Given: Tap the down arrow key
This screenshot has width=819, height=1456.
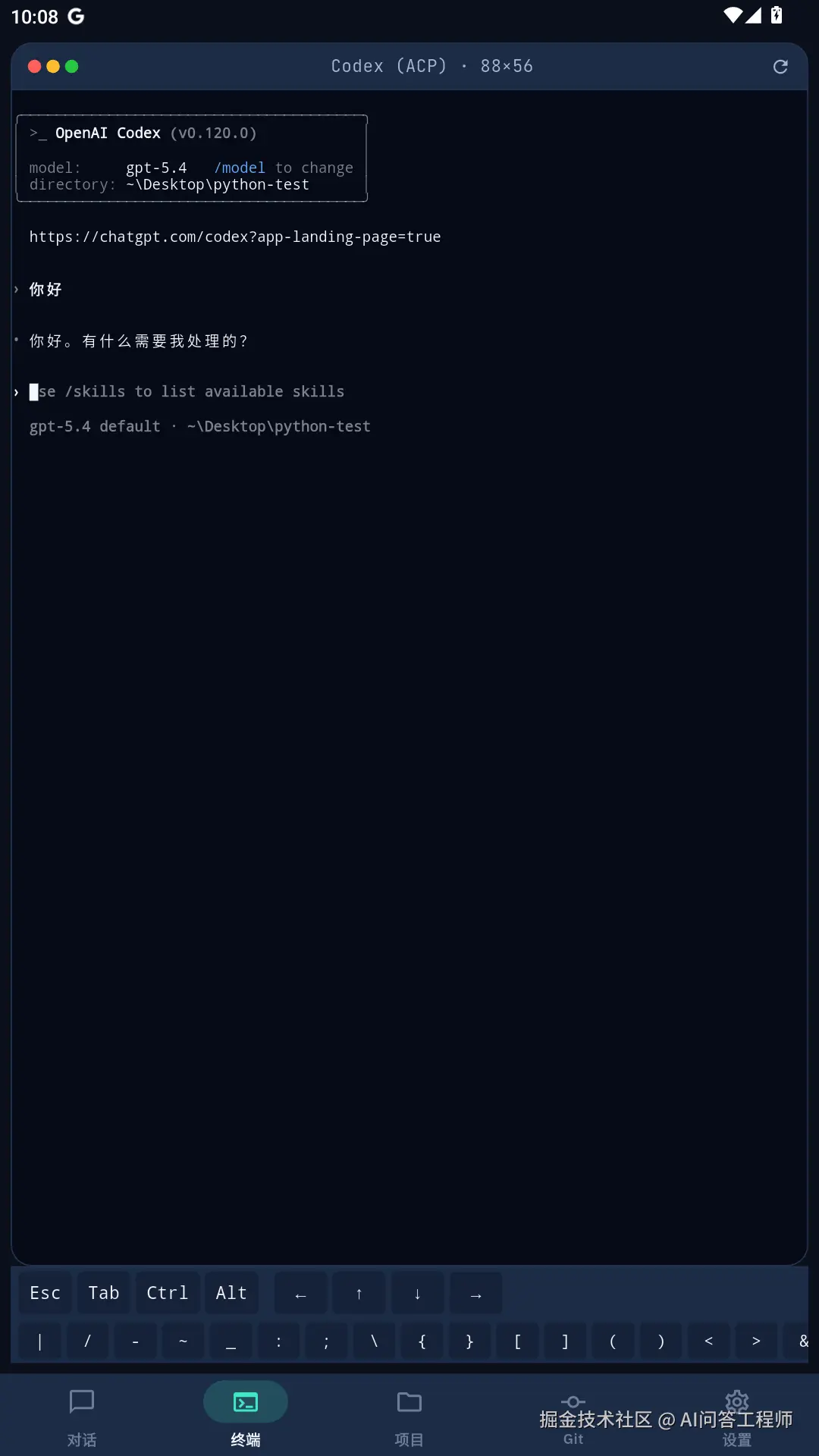Looking at the screenshot, I should point(418,1294).
